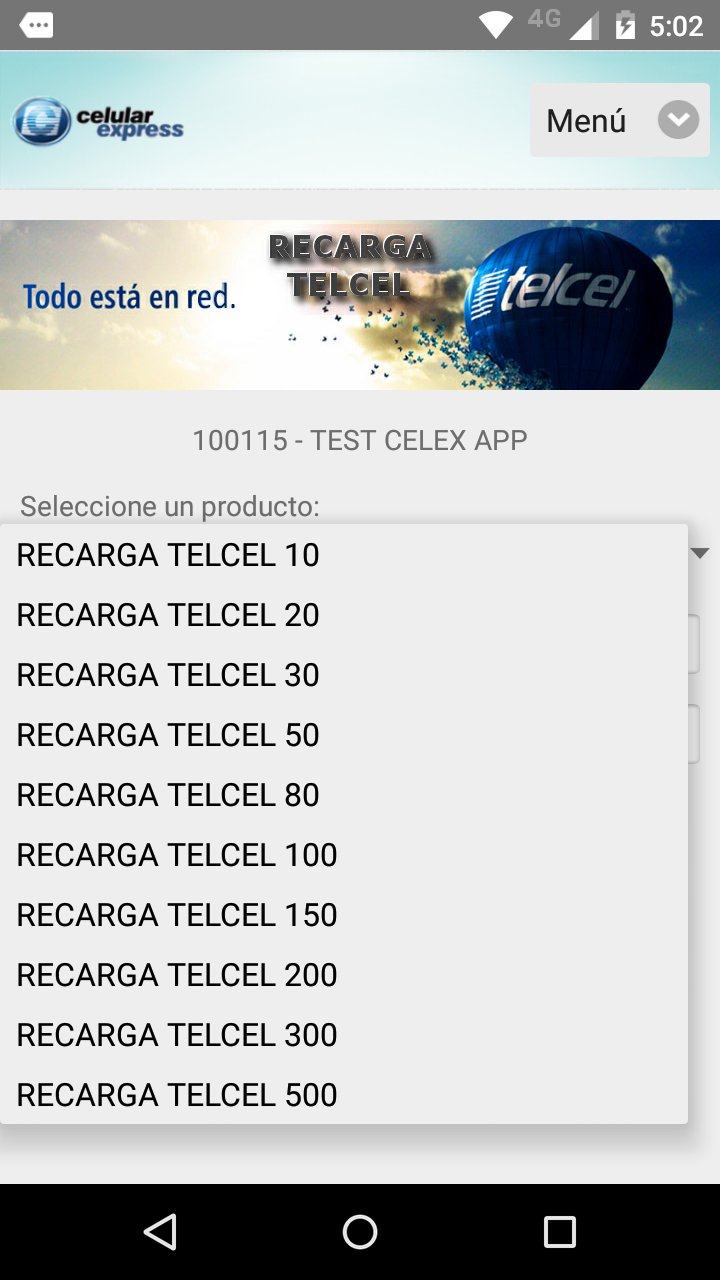Select RECARGA TELCEL 100 option

(x=176, y=855)
